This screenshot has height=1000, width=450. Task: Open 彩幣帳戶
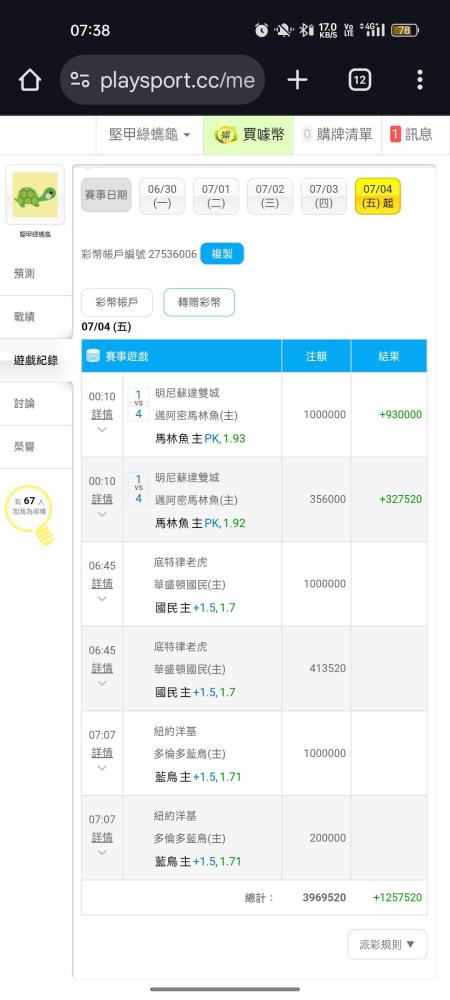(117, 302)
